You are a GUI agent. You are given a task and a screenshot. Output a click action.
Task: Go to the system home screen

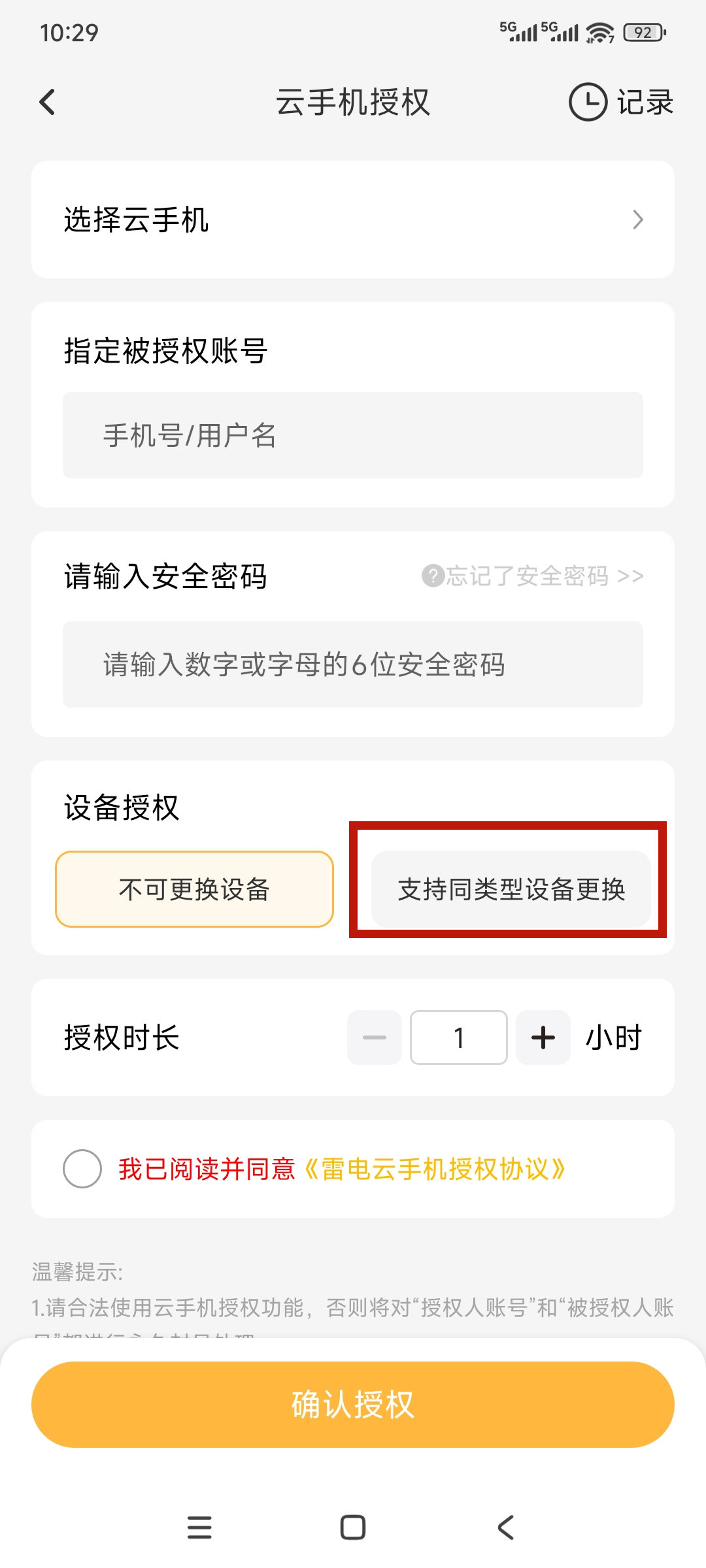353,1527
